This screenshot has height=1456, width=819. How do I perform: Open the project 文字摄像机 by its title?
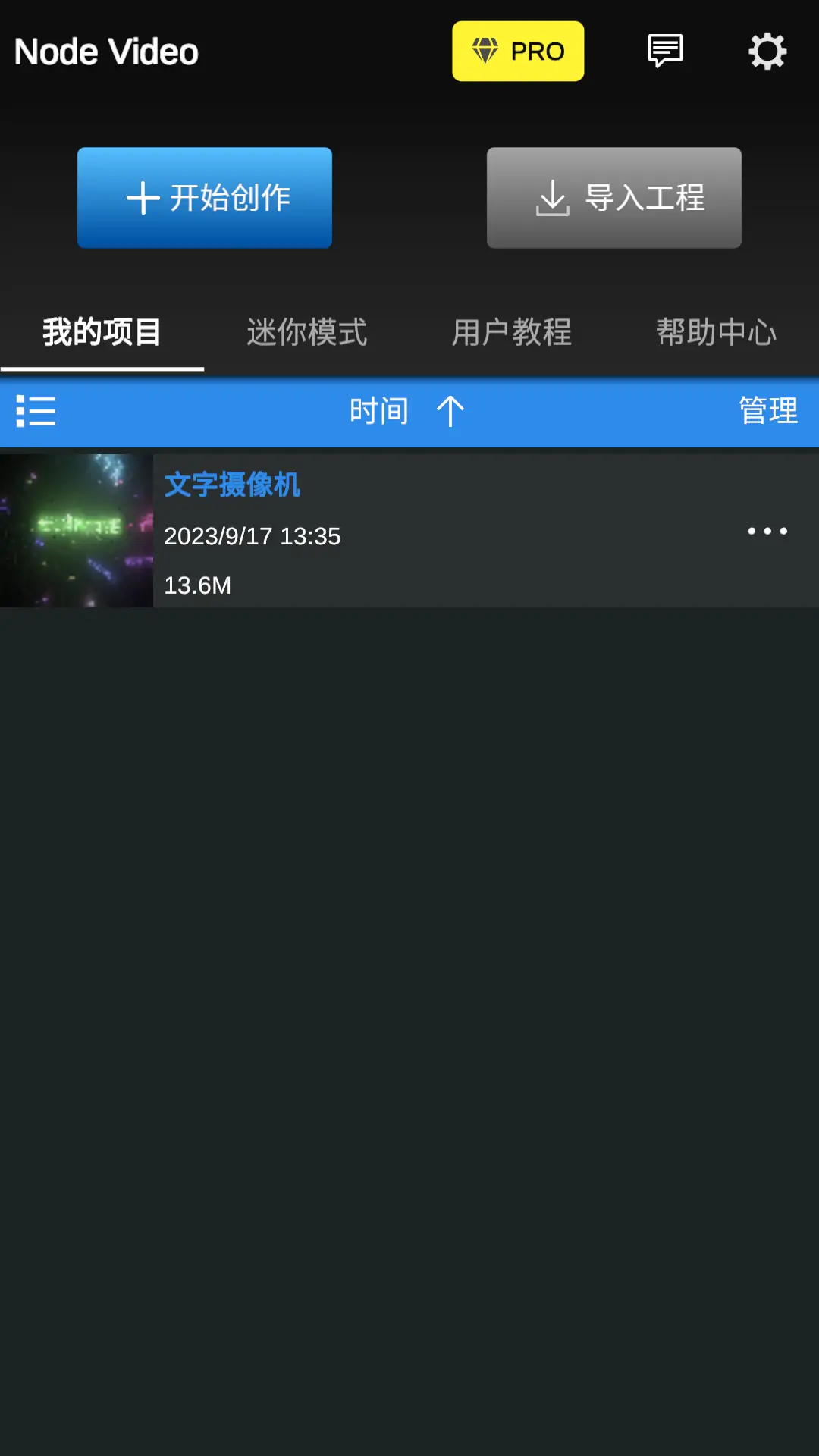[232, 485]
